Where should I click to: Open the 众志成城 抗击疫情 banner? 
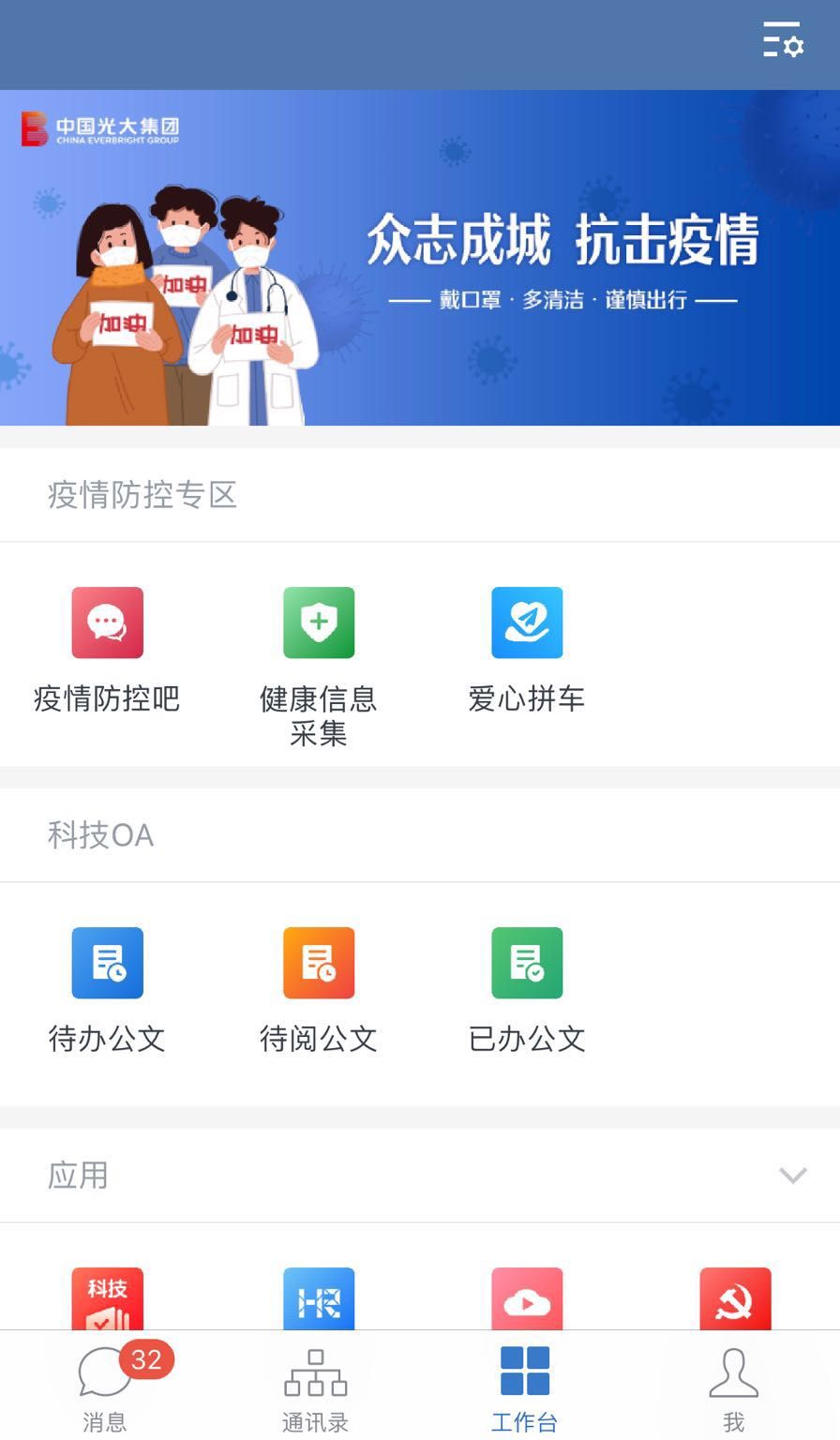coord(420,258)
